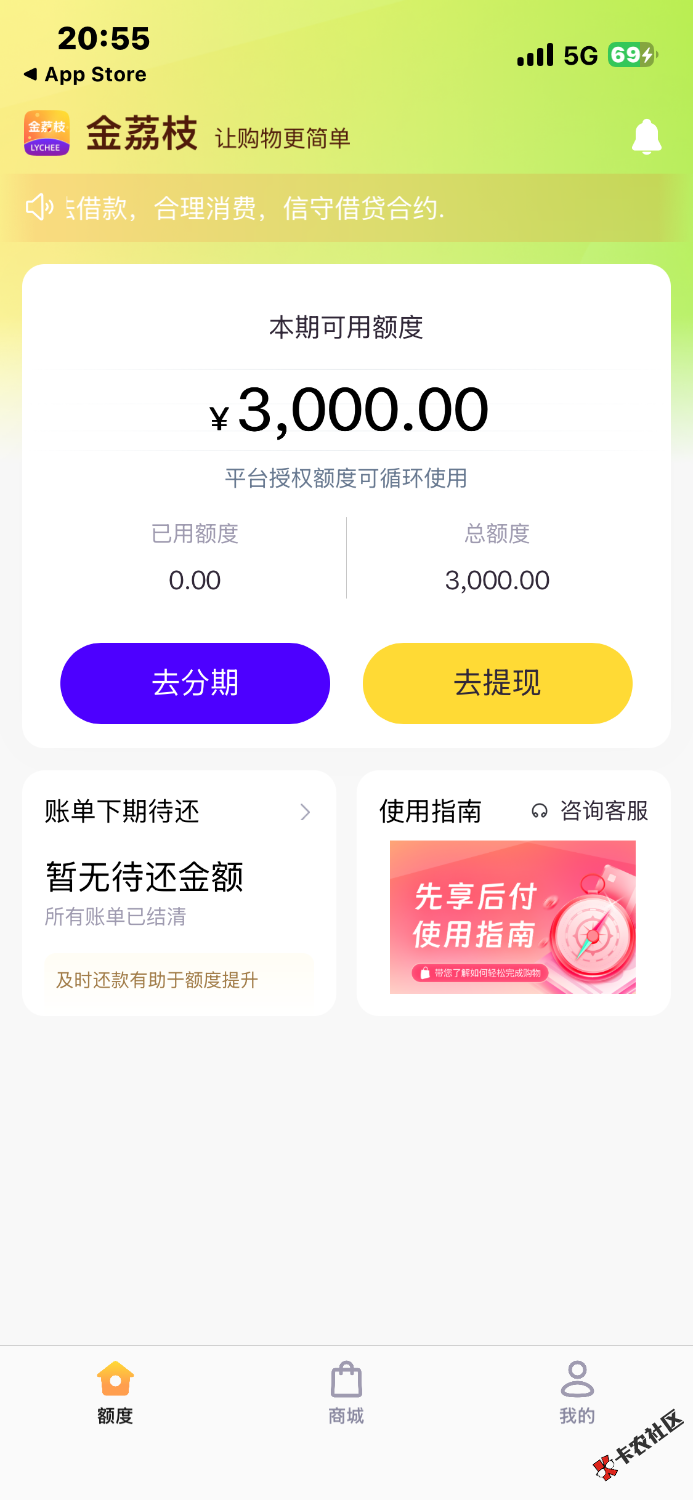Tap the 去提现 withdraw button

pos(497,683)
